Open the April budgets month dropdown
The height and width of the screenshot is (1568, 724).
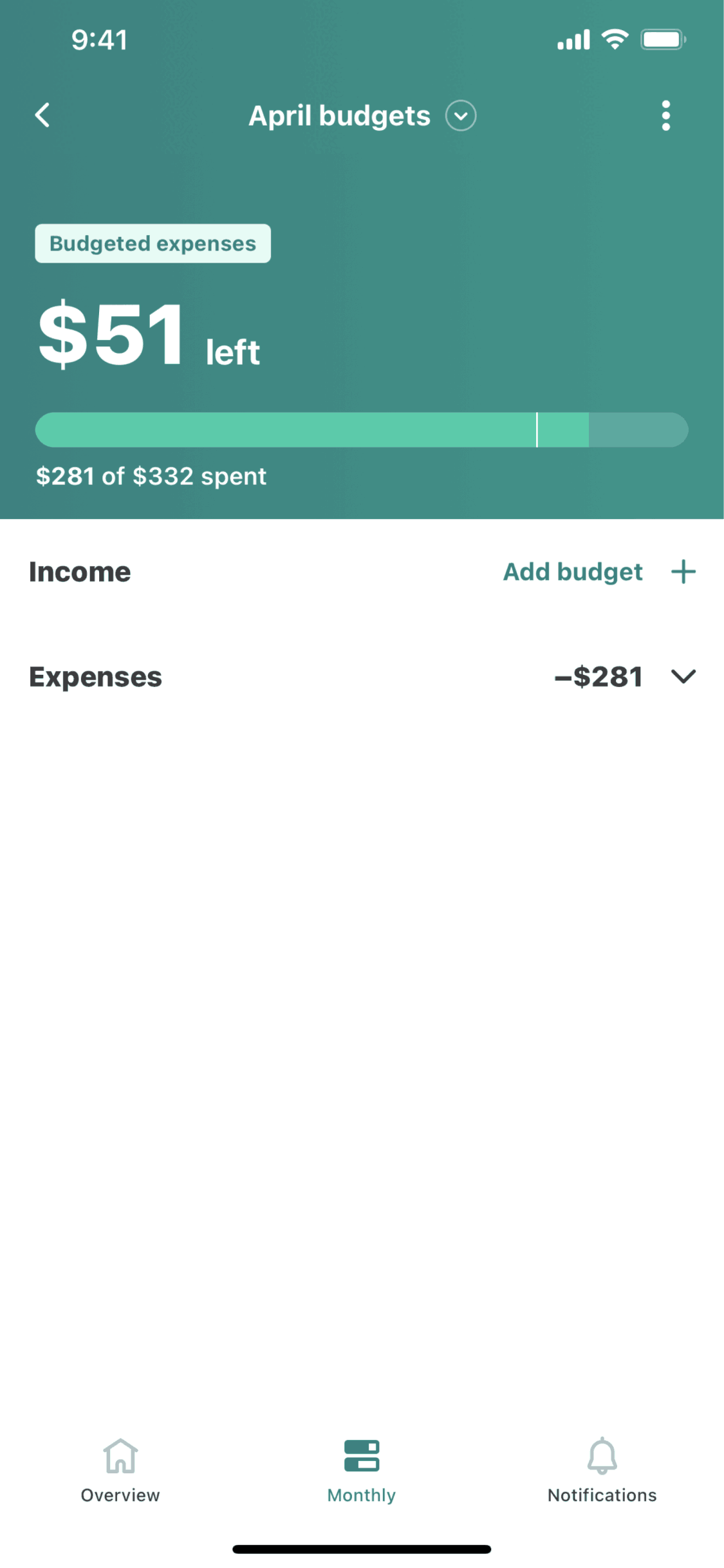point(461,116)
